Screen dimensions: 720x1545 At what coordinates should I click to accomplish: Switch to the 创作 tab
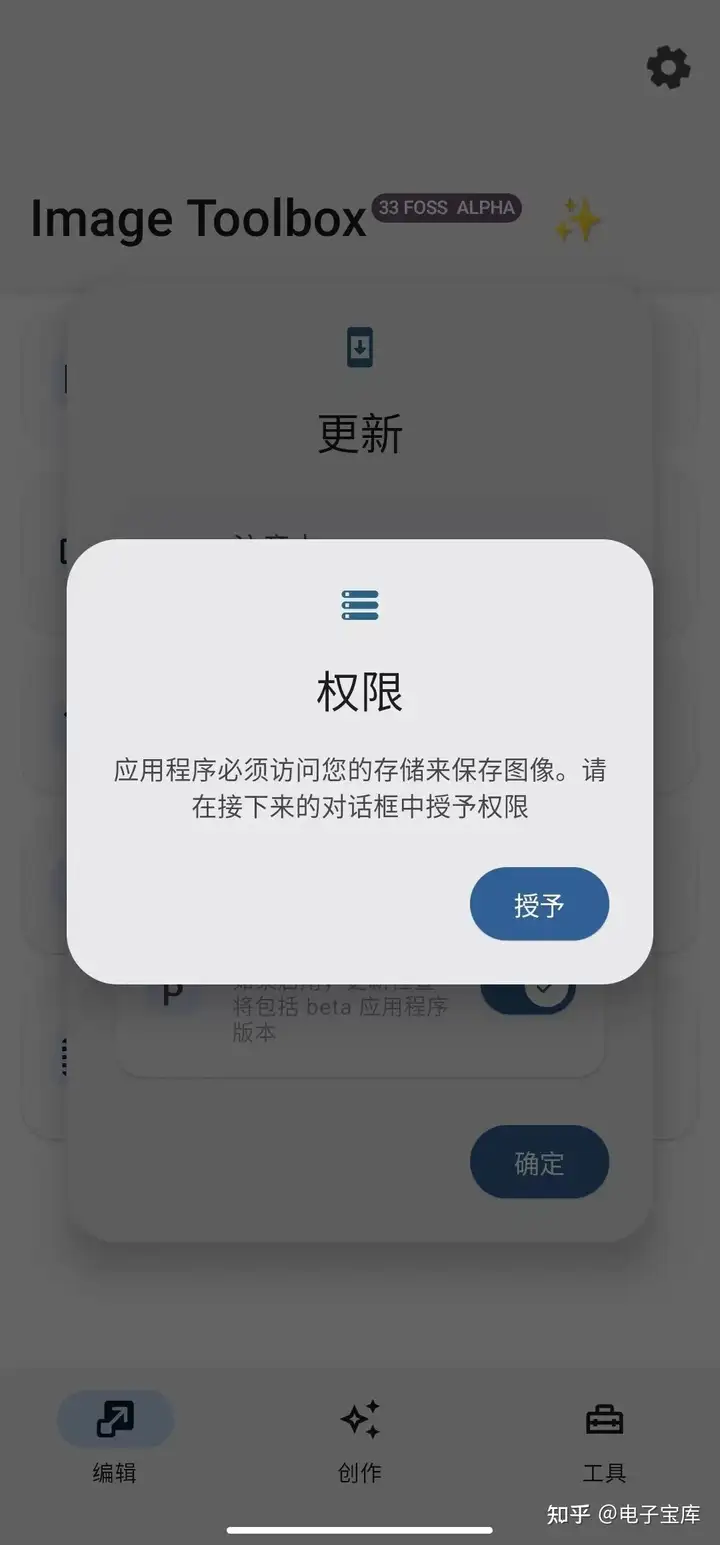[x=360, y=1440]
